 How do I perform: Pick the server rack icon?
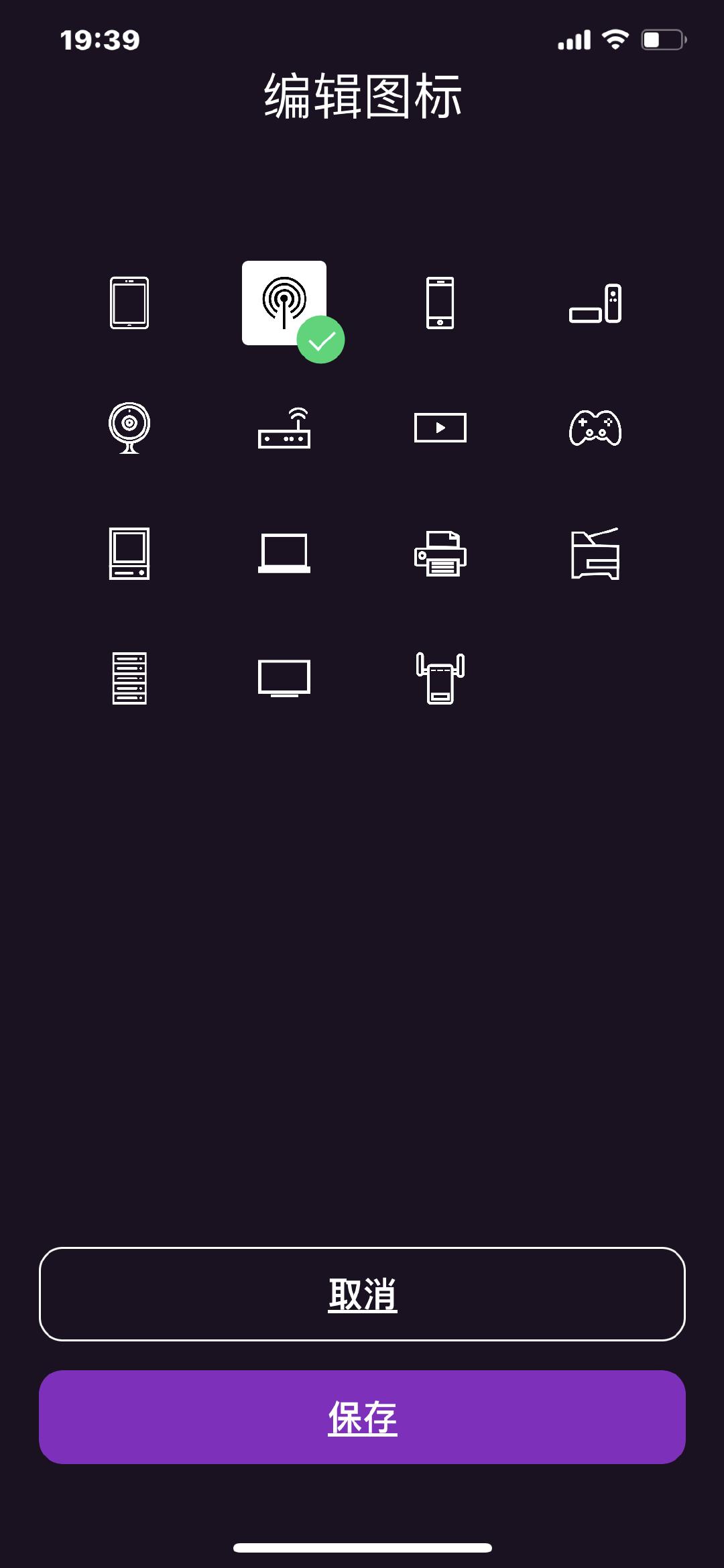click(x=129, y=678)
